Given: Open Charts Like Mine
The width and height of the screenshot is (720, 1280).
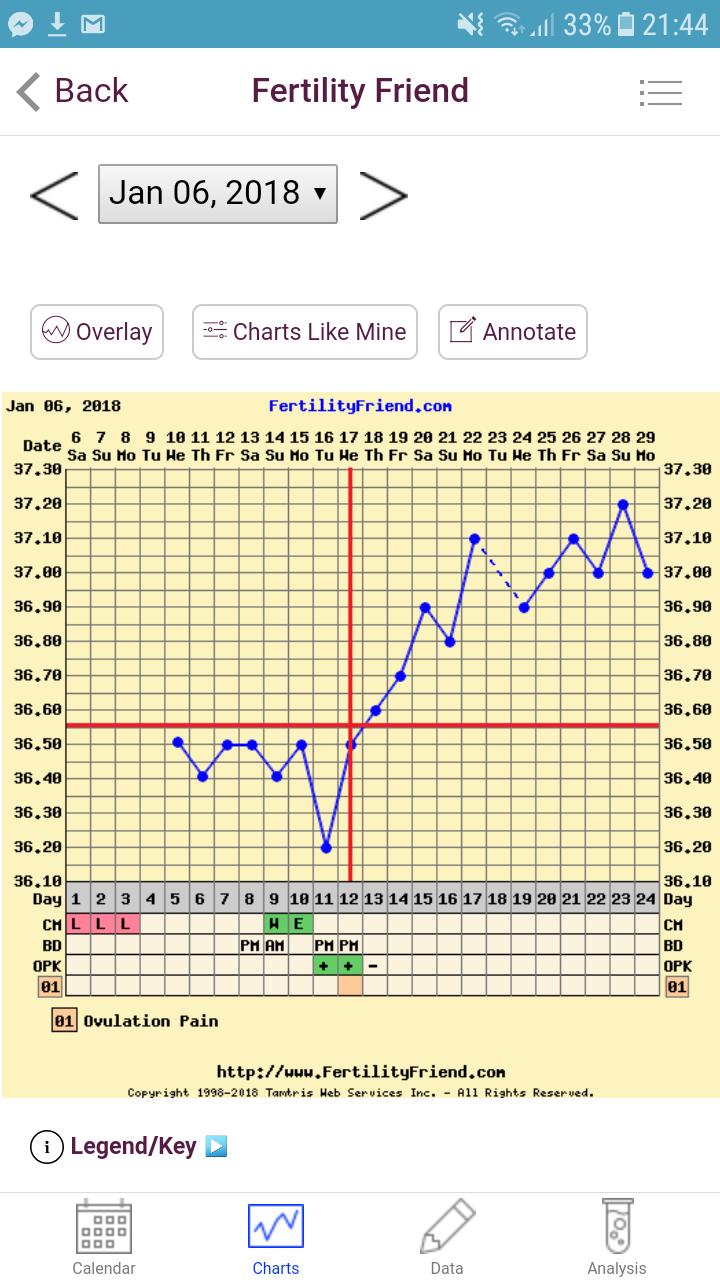Looking at the screenshot, I should coord(305,332).
